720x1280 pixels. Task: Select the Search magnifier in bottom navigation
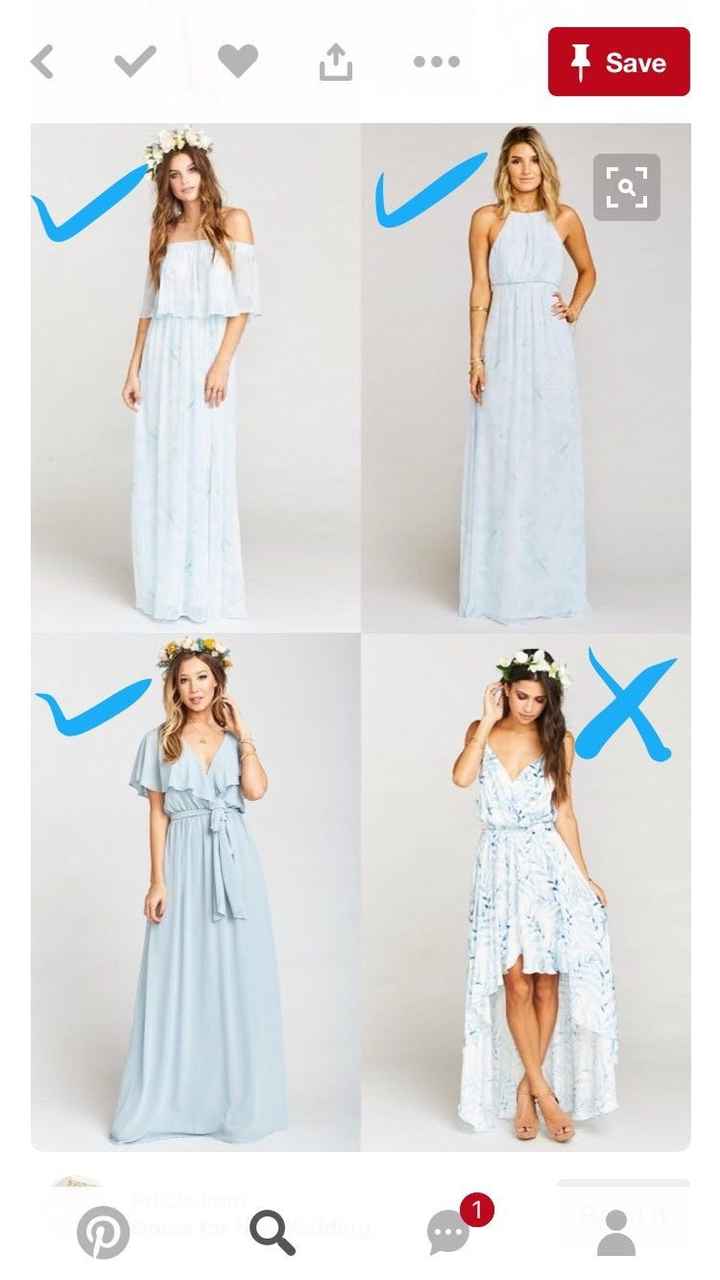tap(270, 1236)
